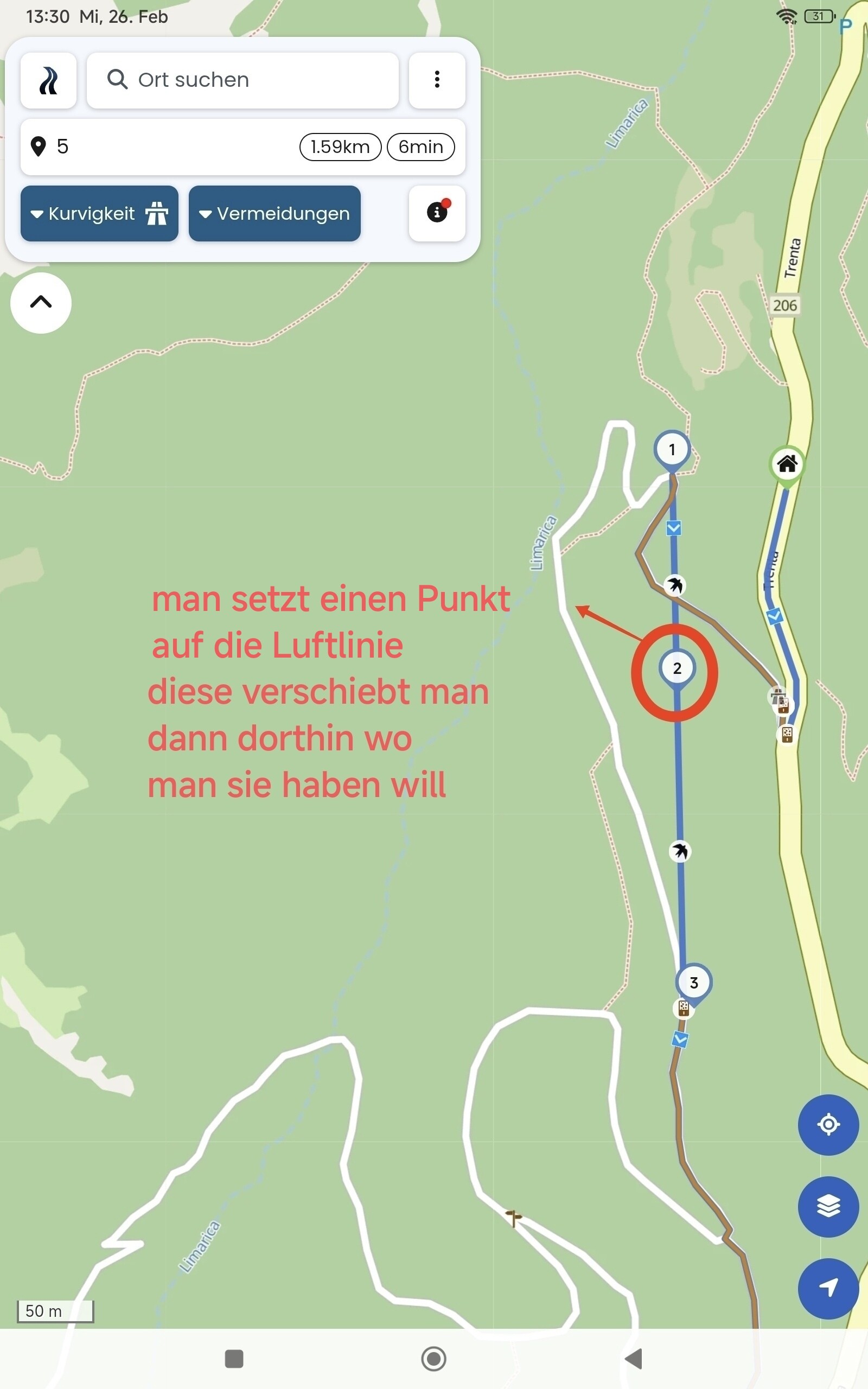Tap the Kurviger logo button
The width and height of the screenshot is (868, 1389).
pyautogui.click(x=48, y=80)
